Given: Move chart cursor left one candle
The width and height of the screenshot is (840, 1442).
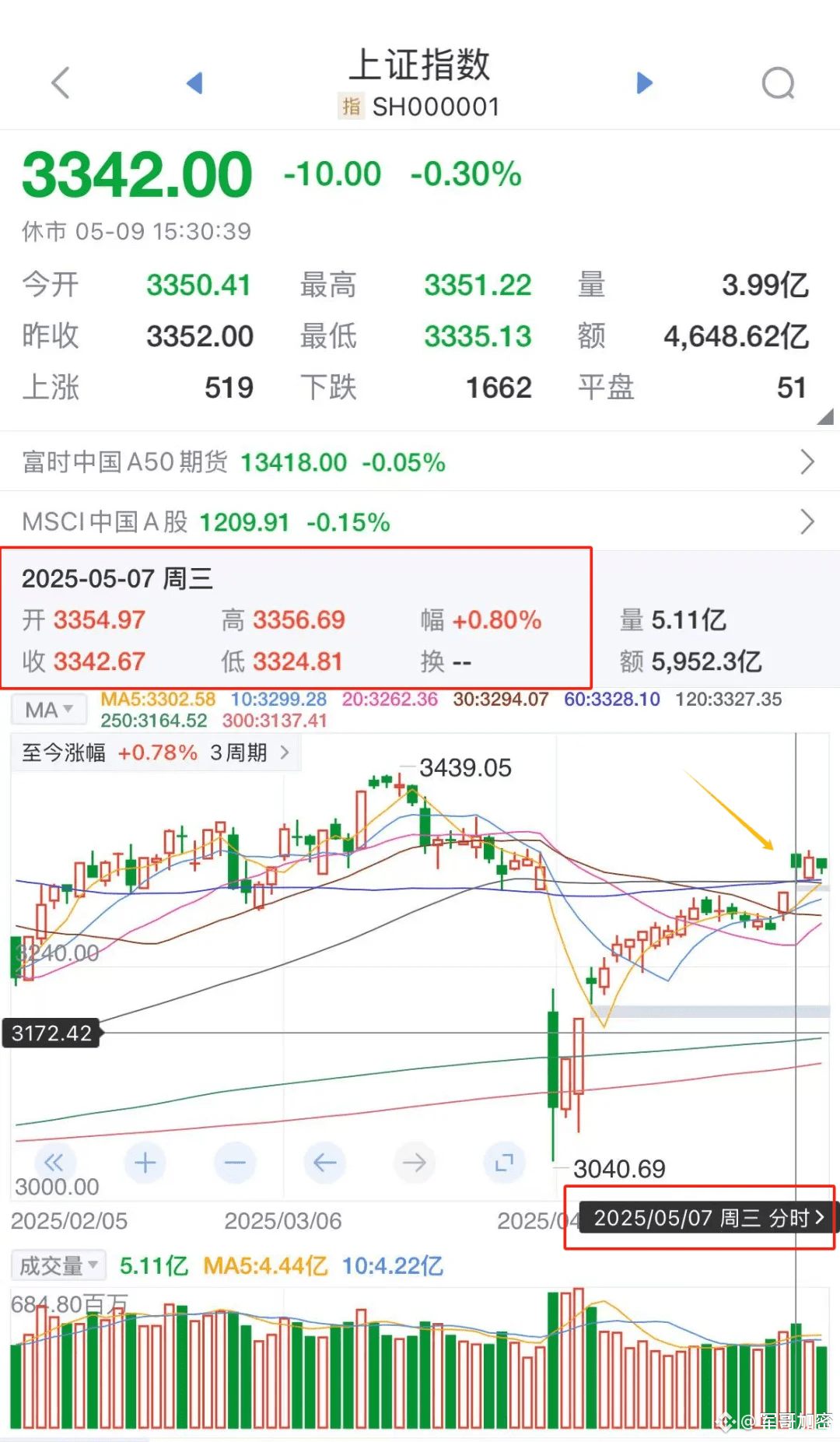Looking at the screenshot, I should pos(325,1163).
